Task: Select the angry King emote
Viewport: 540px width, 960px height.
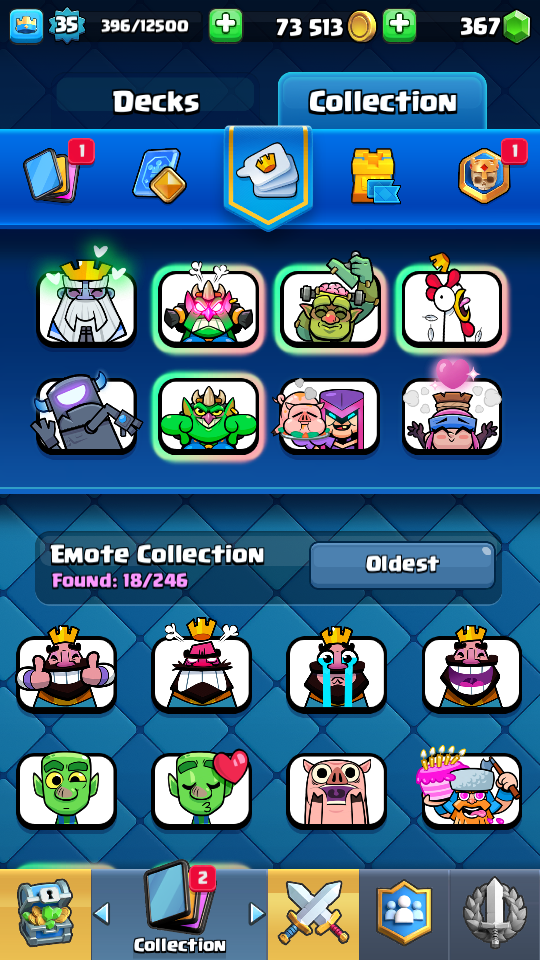Action: click(201, 669)
